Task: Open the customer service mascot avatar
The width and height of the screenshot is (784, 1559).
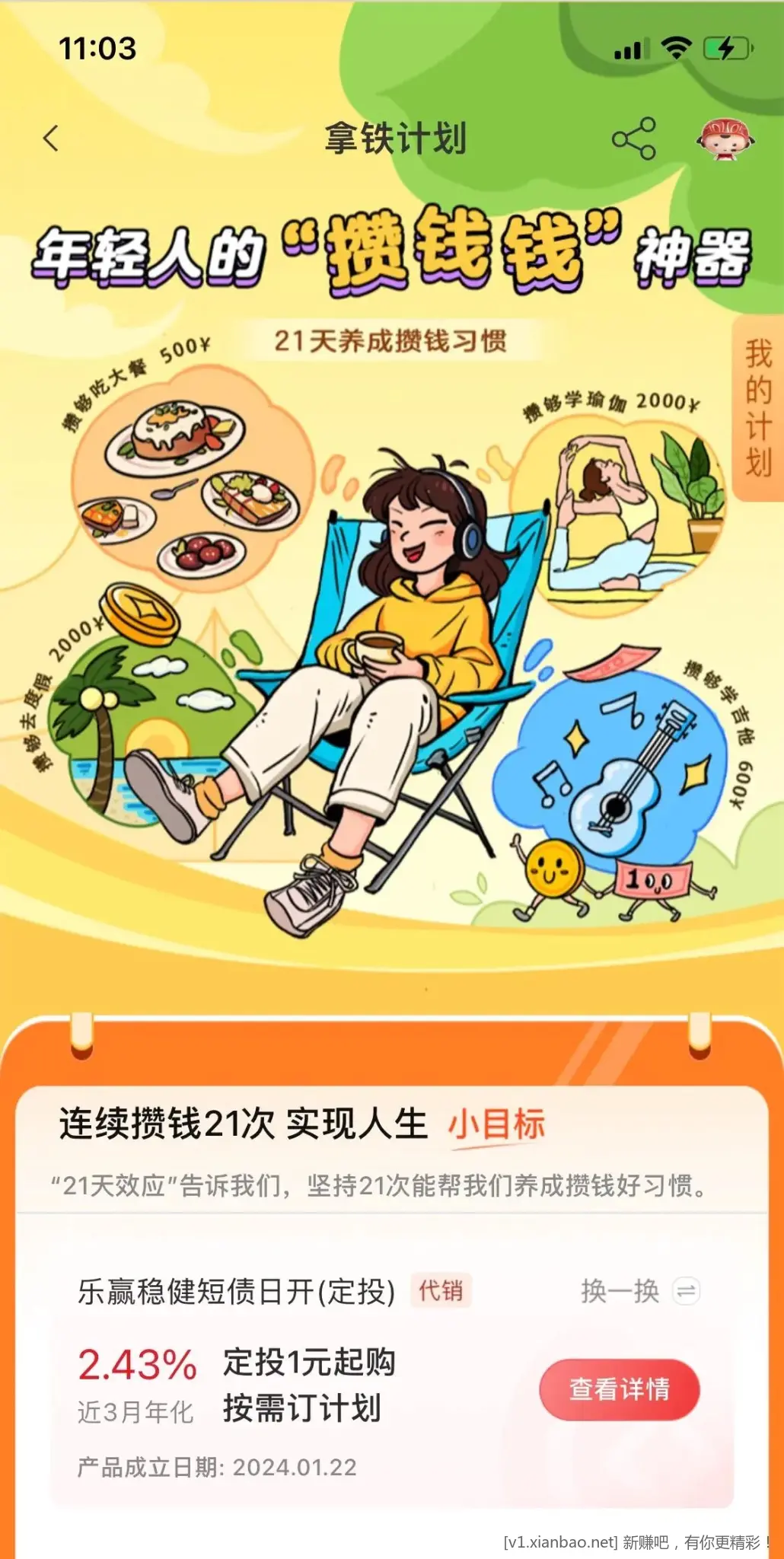Action: [725, 139]
